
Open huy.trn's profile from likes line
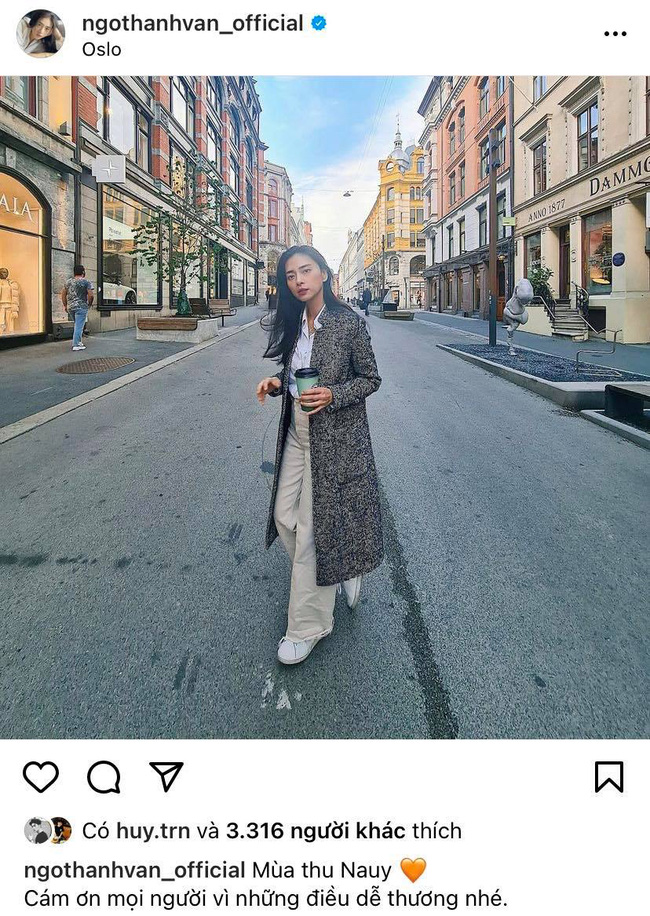click(150, 830)
